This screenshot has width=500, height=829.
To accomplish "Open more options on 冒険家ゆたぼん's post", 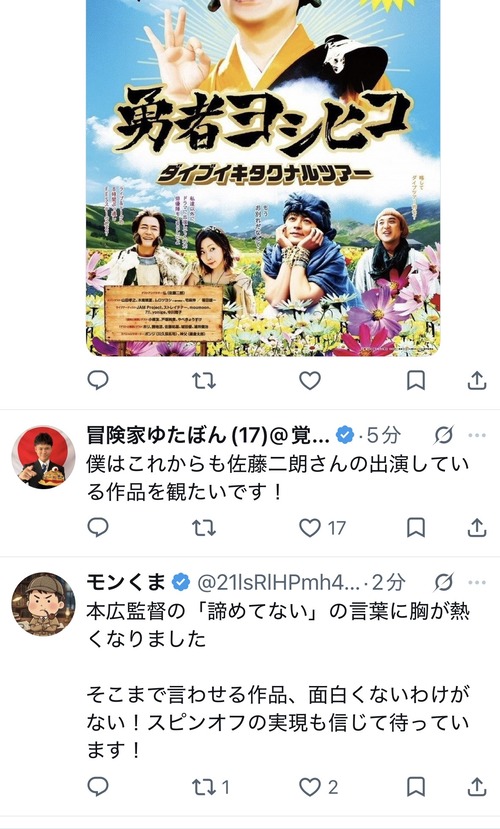I will 477,435.
